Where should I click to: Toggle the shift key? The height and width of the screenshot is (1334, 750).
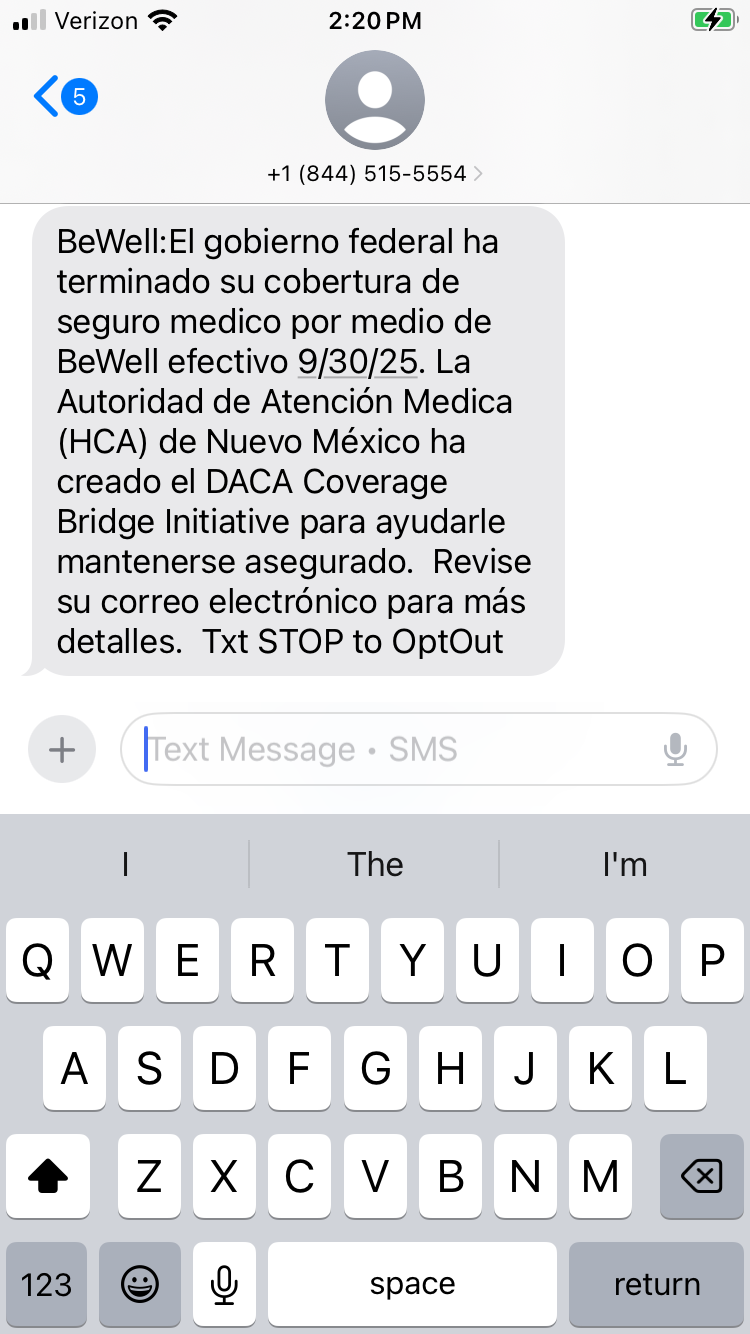click(47, 1177)
